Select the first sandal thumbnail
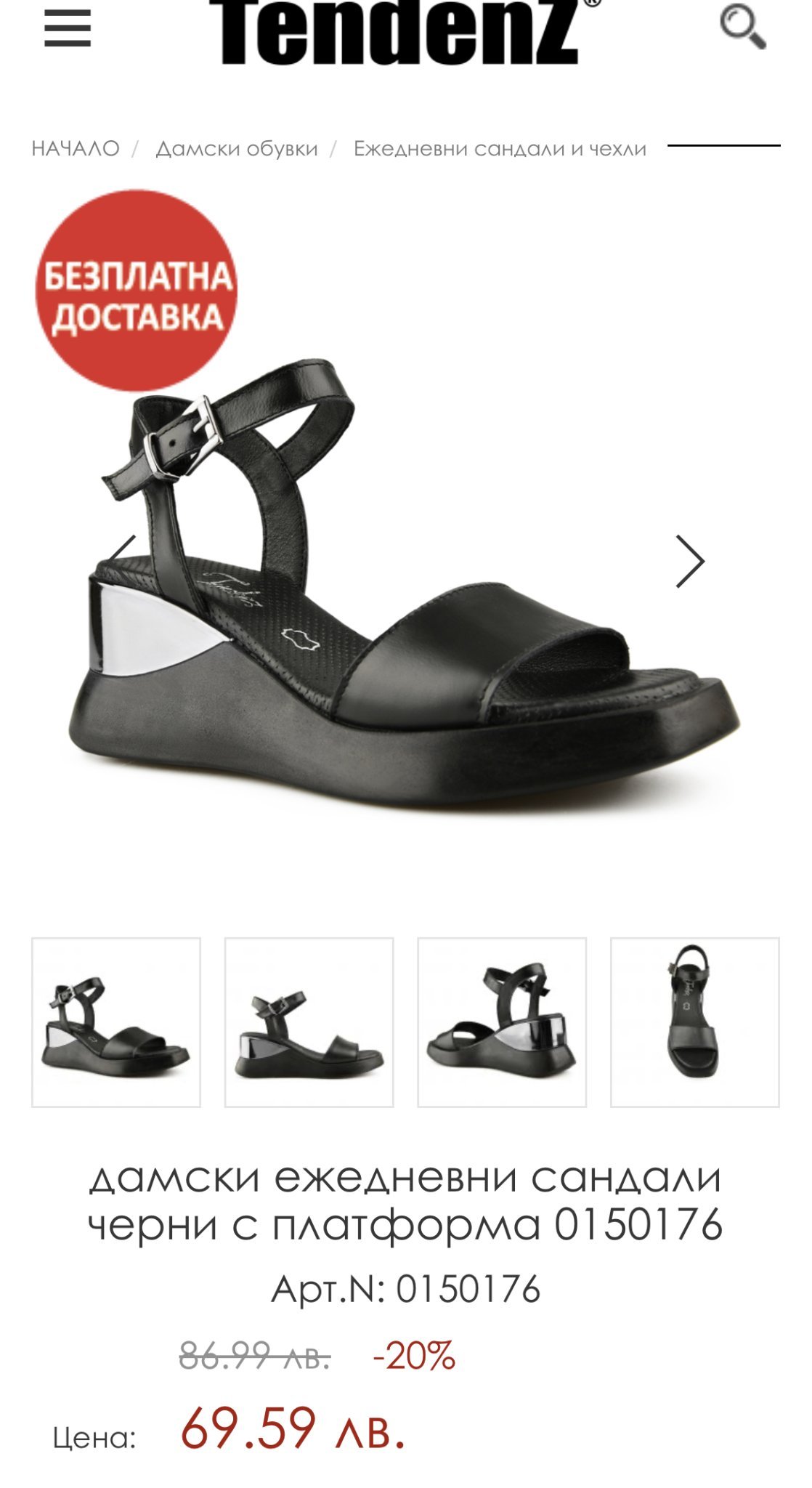The width and height of the screenshot is (812, 1488). point(116,1022)
